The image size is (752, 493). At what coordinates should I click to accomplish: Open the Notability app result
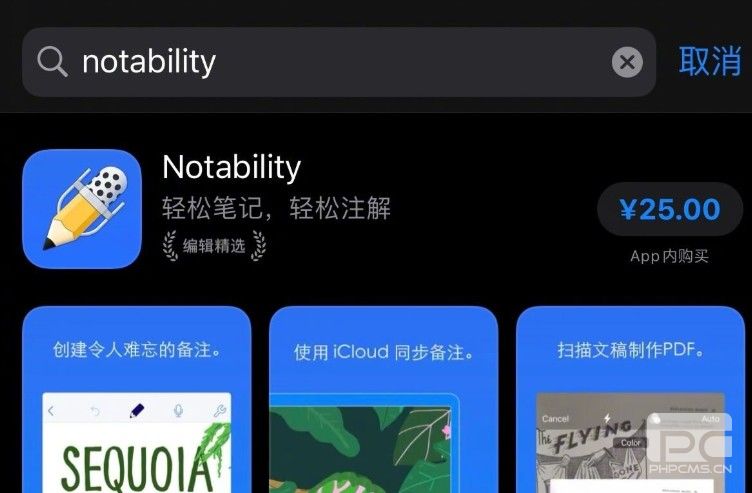pos(232,166)
